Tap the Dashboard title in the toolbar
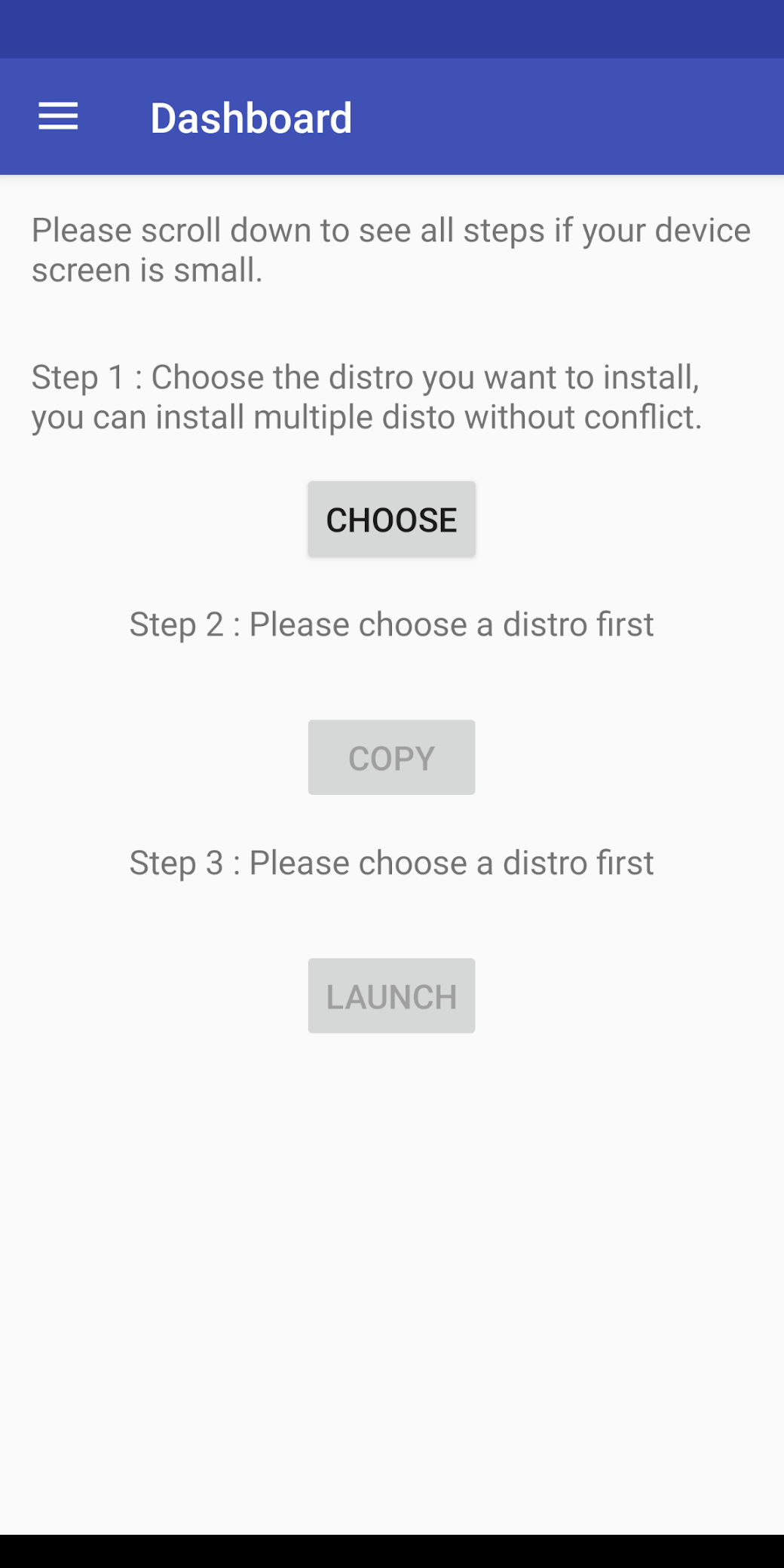Screen dimensions: 784x1568 tap(252, 115)
